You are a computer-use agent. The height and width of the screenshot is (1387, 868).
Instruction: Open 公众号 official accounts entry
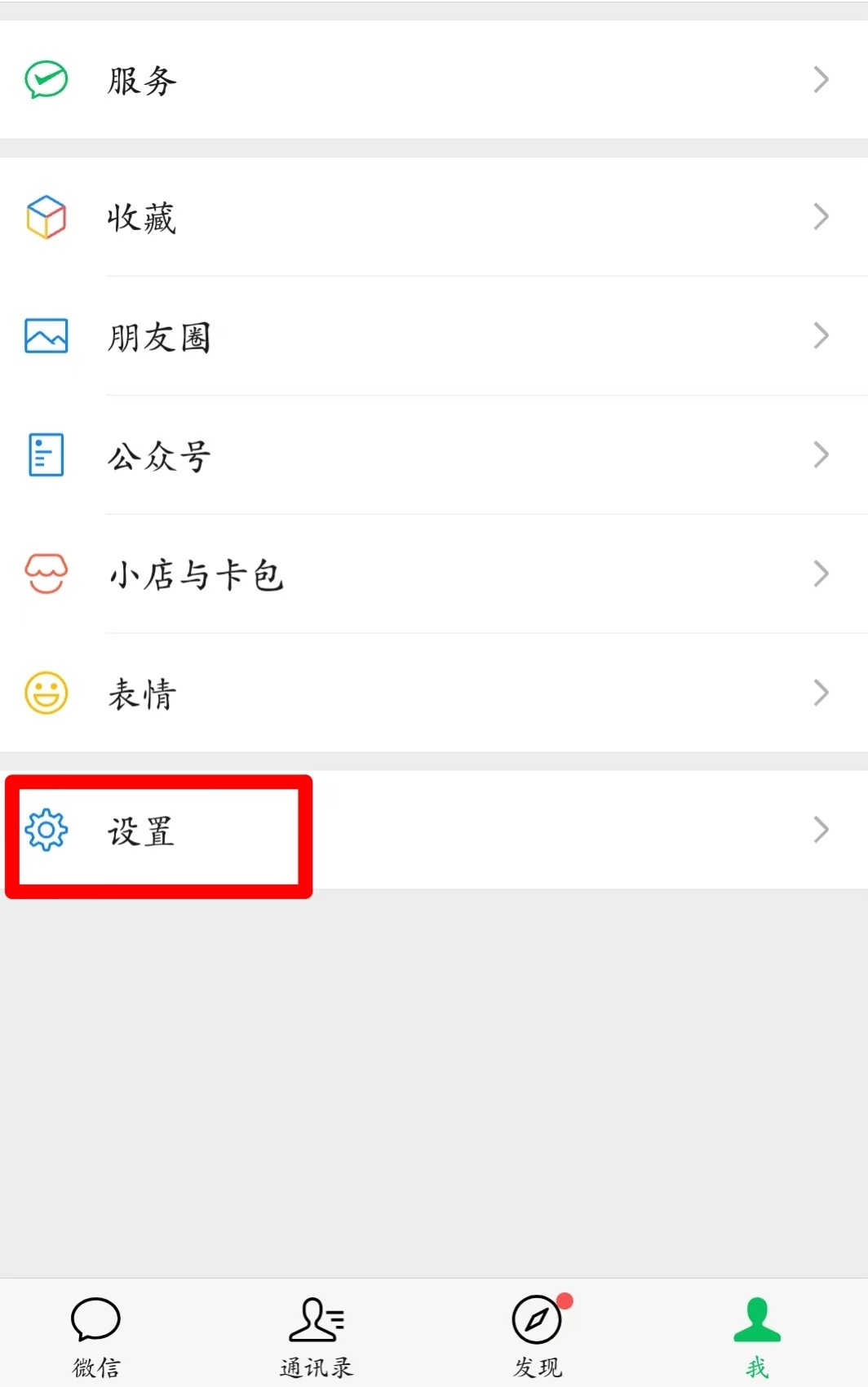coord(160,454)
